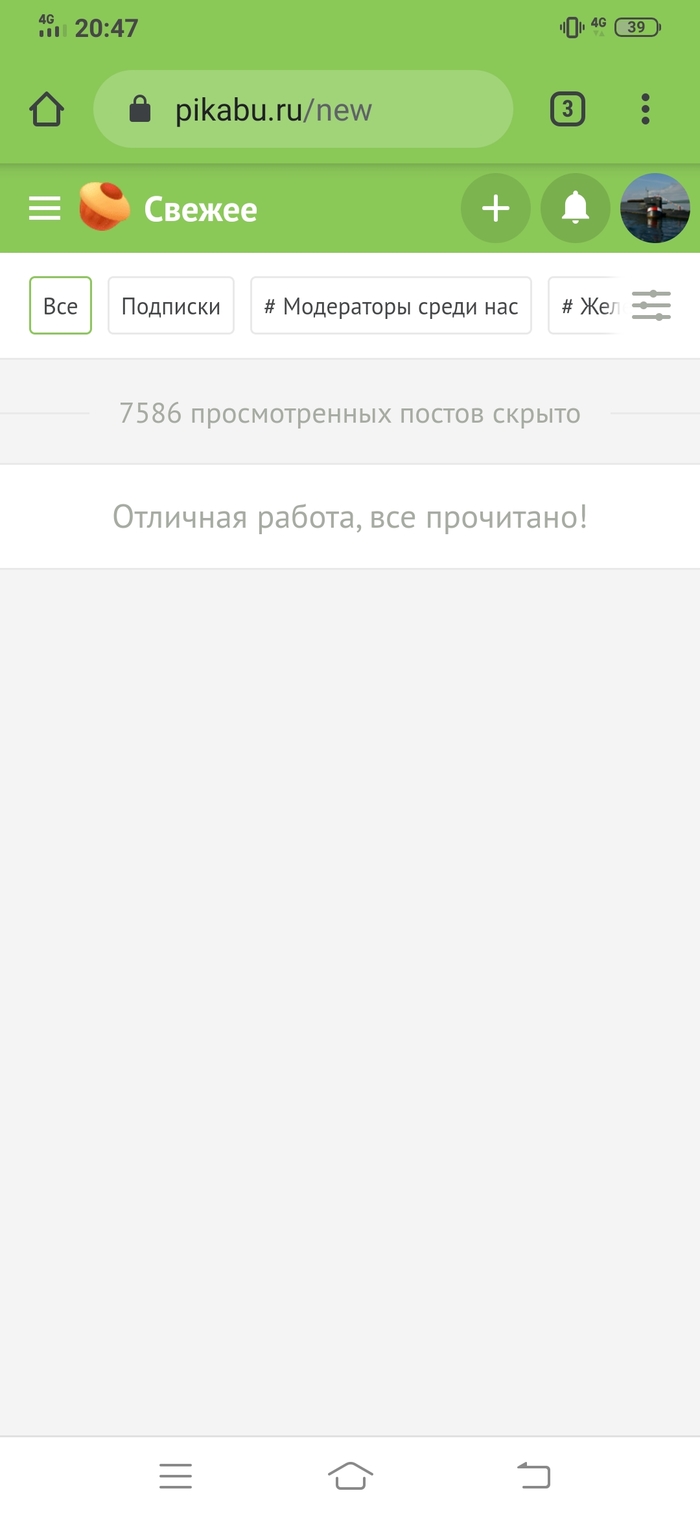
Task: Choose the Модераторы среди нас tag
Action: 391,306
